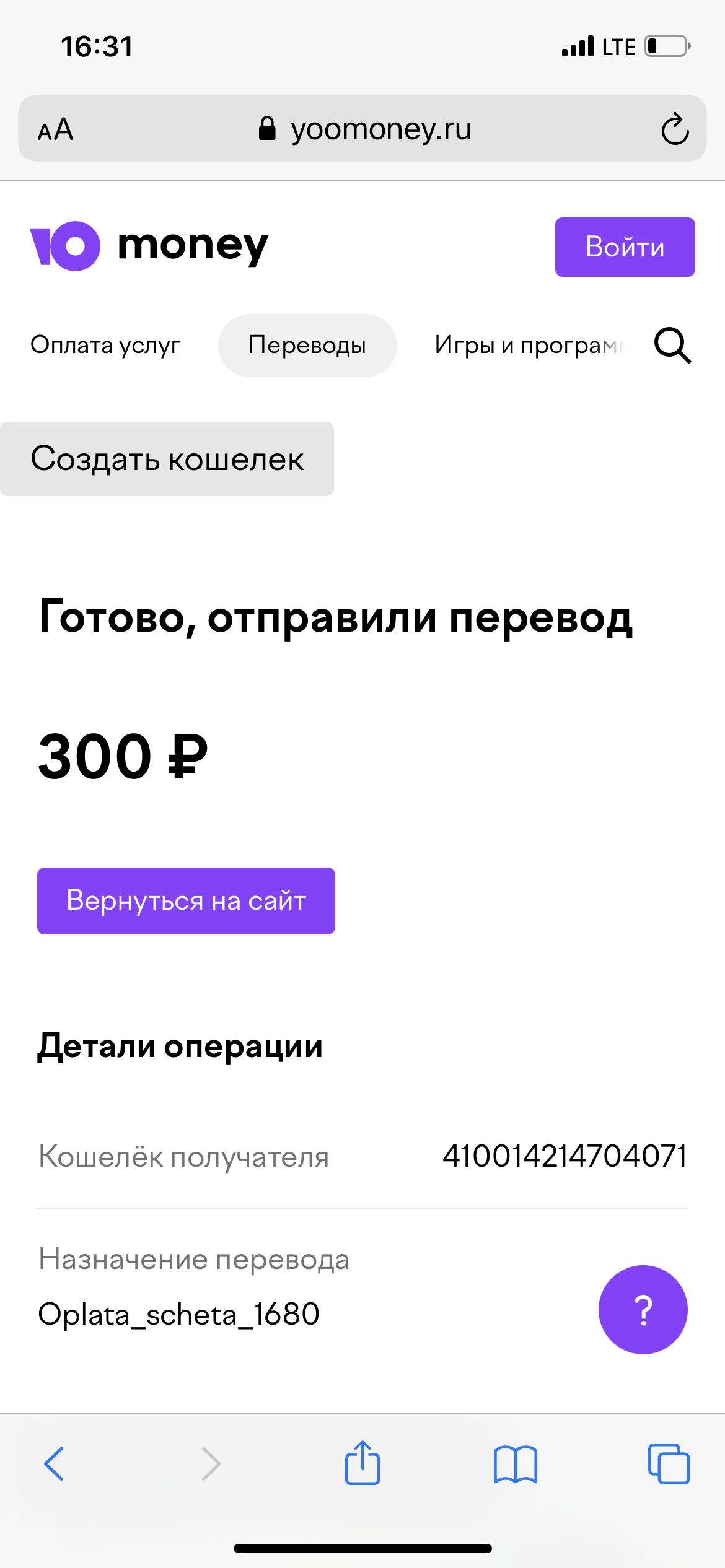Open the YooMoney search icon

pos(672,346)
